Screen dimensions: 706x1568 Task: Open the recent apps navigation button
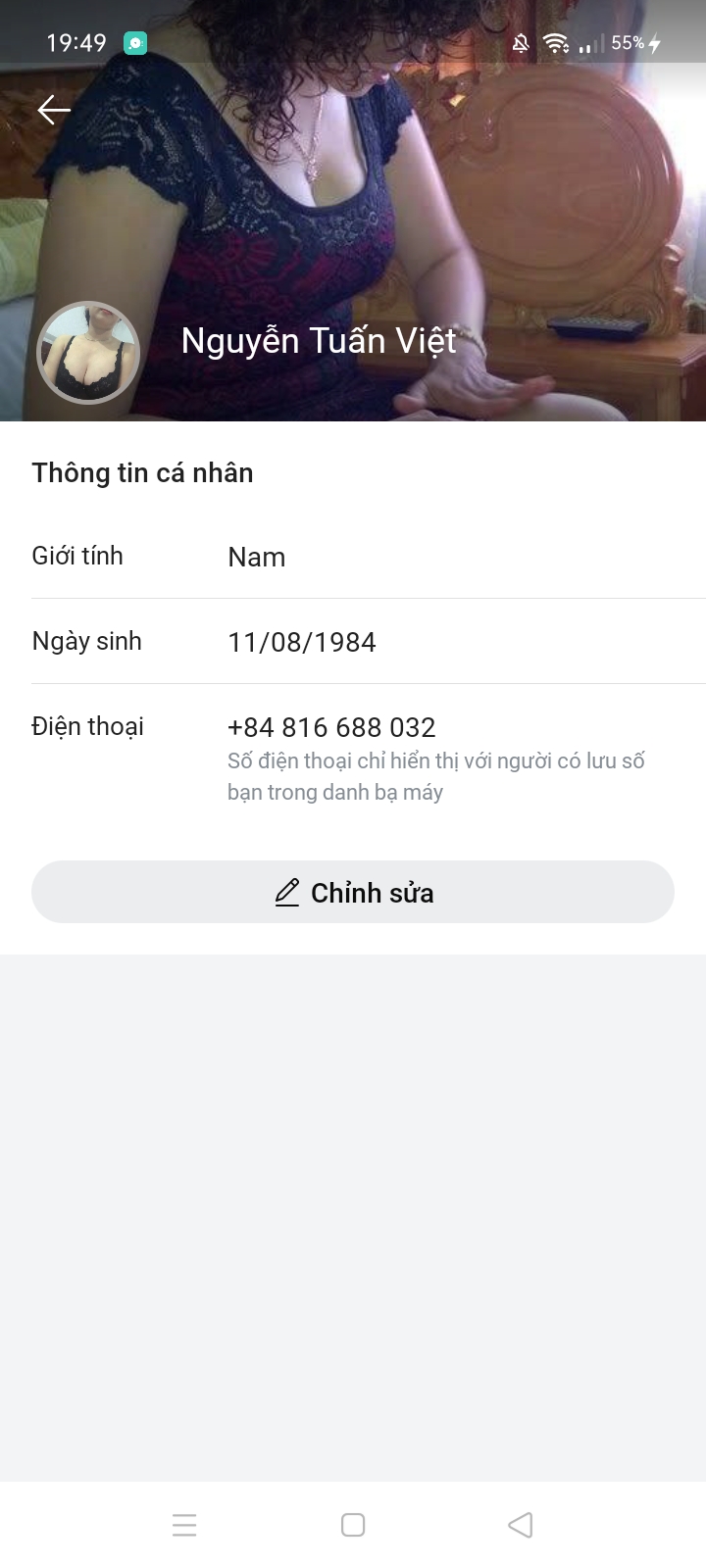[x=184, y=1525]
